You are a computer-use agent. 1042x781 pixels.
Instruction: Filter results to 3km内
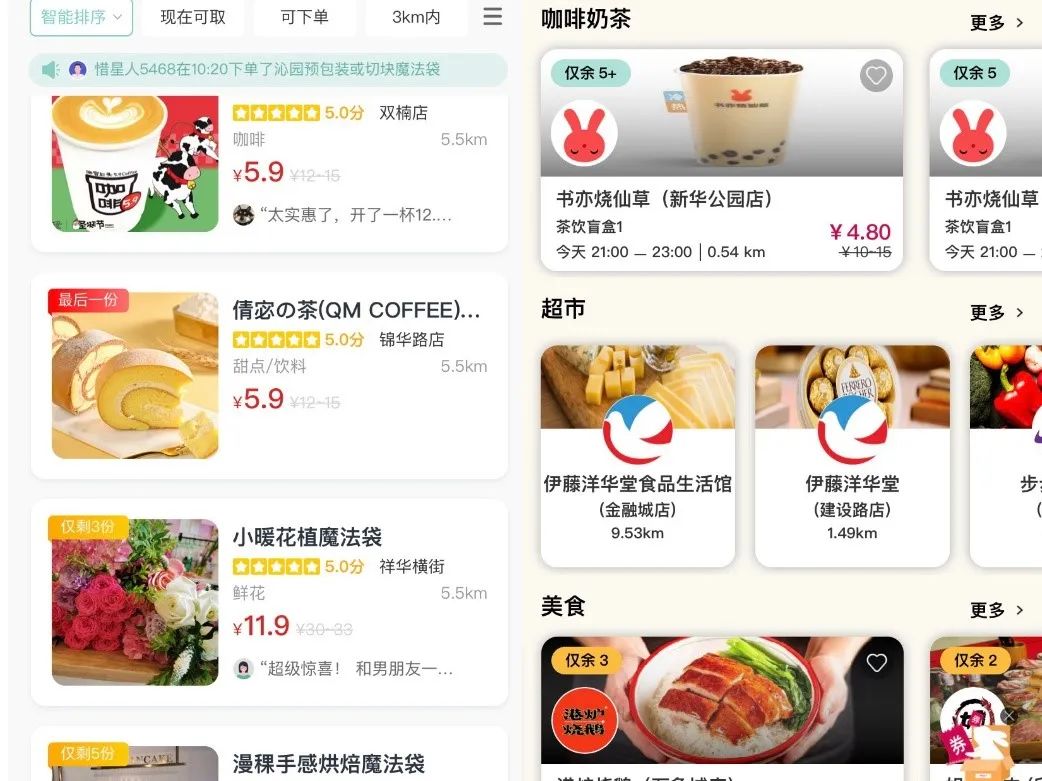pyautogui.click(x=415, y=17)
